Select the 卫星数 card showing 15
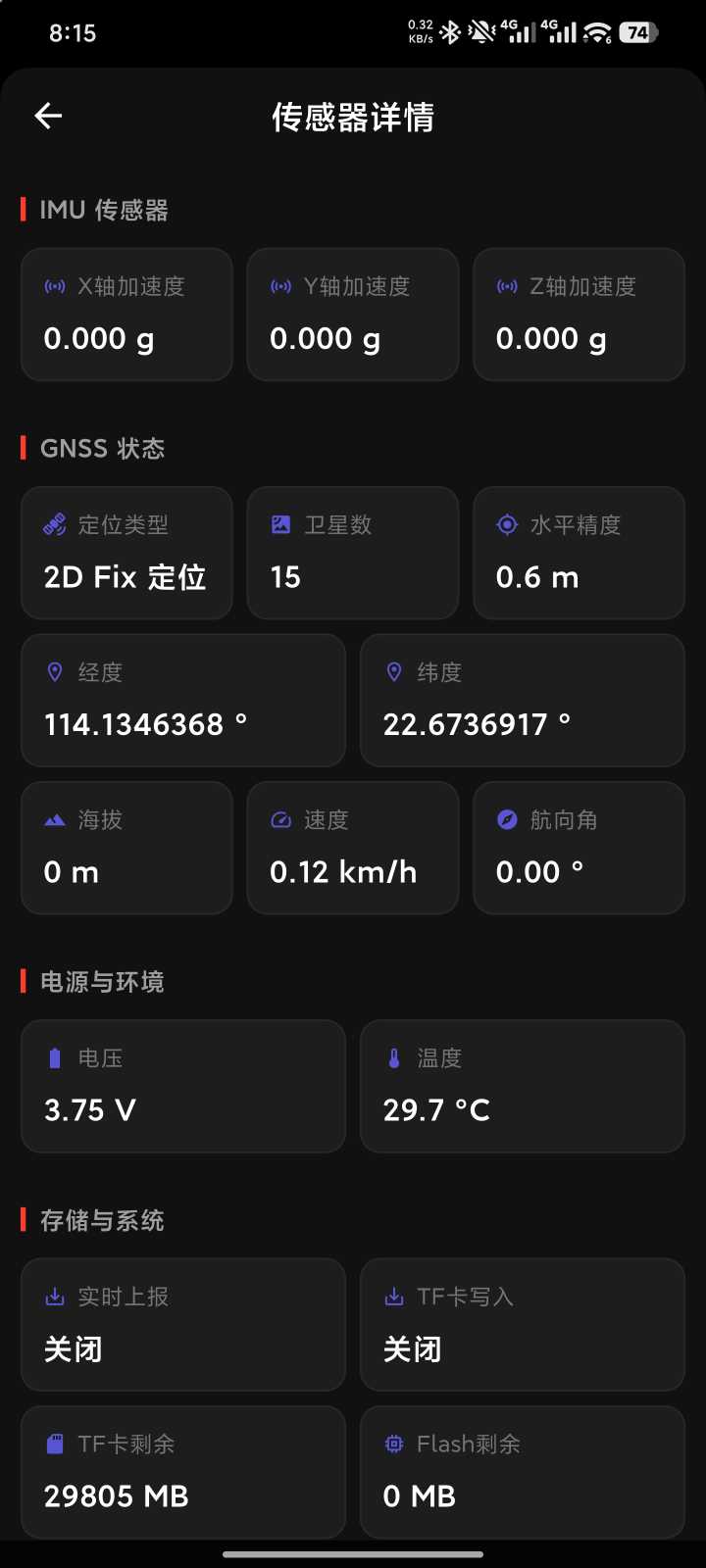 353,553
